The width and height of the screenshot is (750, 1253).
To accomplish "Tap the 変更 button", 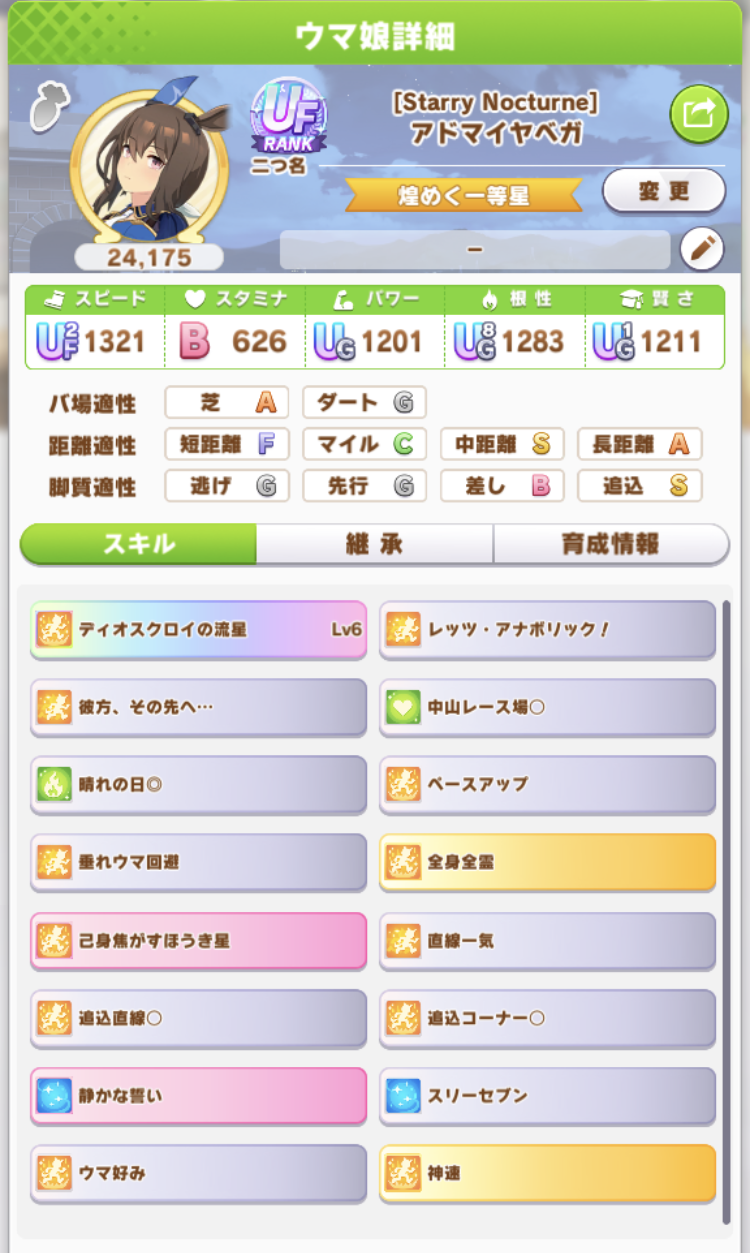I will coord(663,191).
